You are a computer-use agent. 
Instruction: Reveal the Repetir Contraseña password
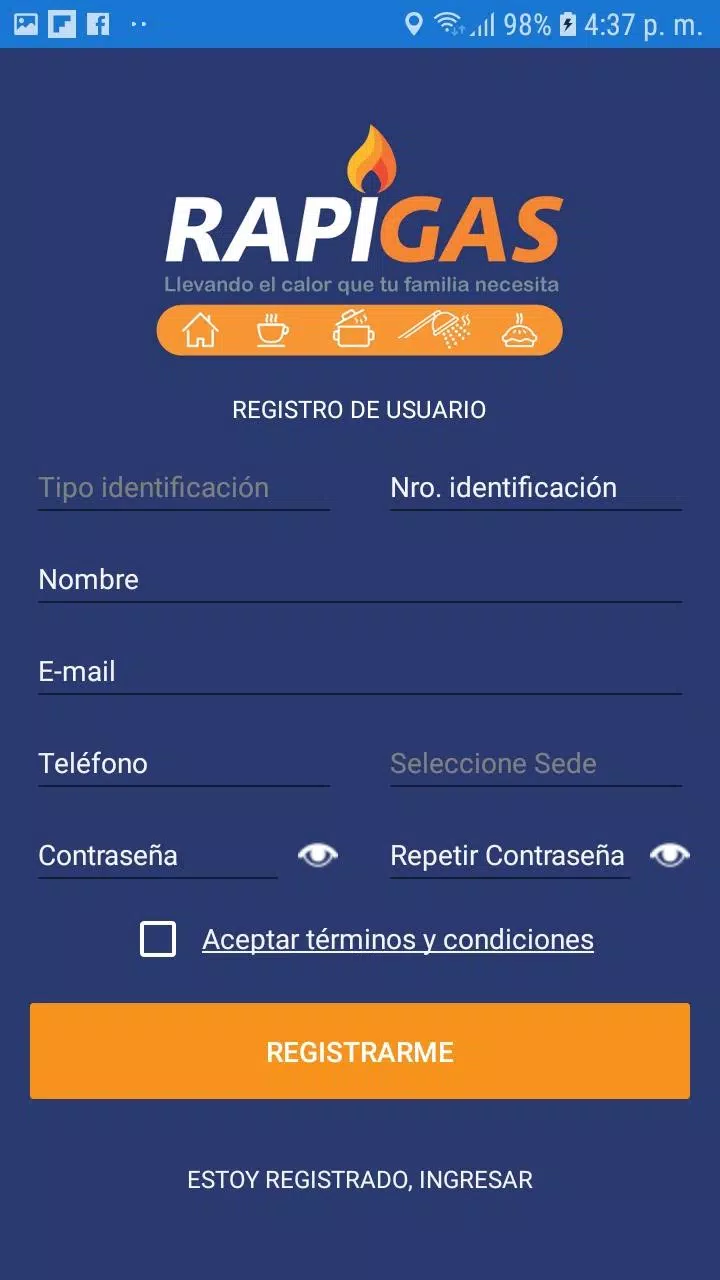coord(670,855)
